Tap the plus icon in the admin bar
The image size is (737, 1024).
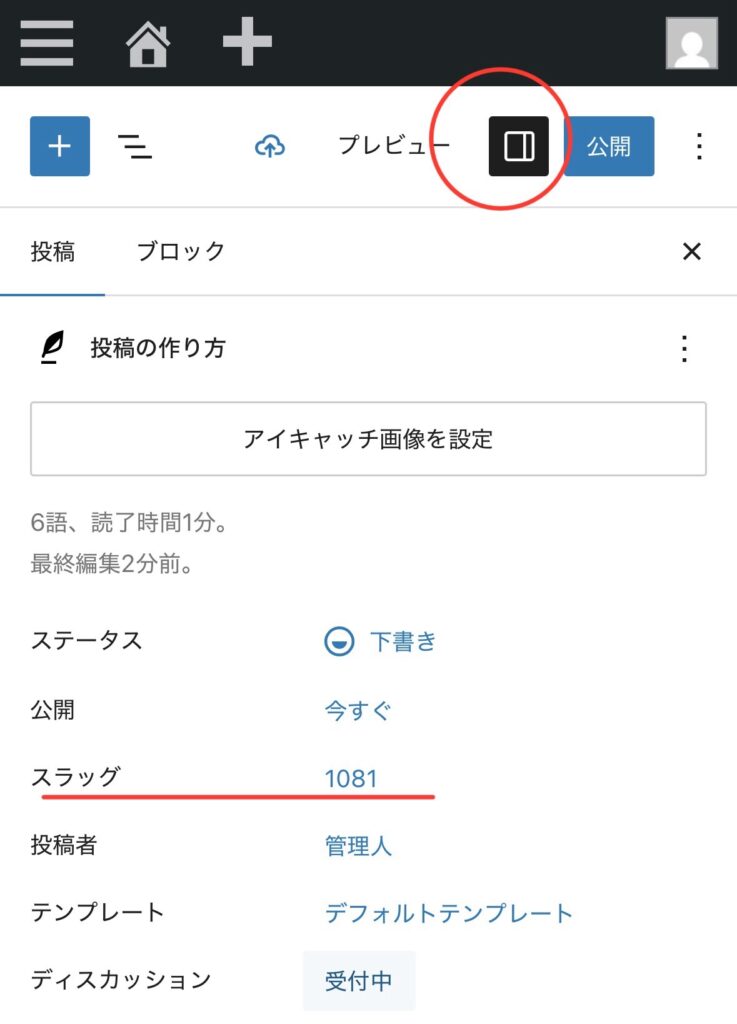coord(246,43)
